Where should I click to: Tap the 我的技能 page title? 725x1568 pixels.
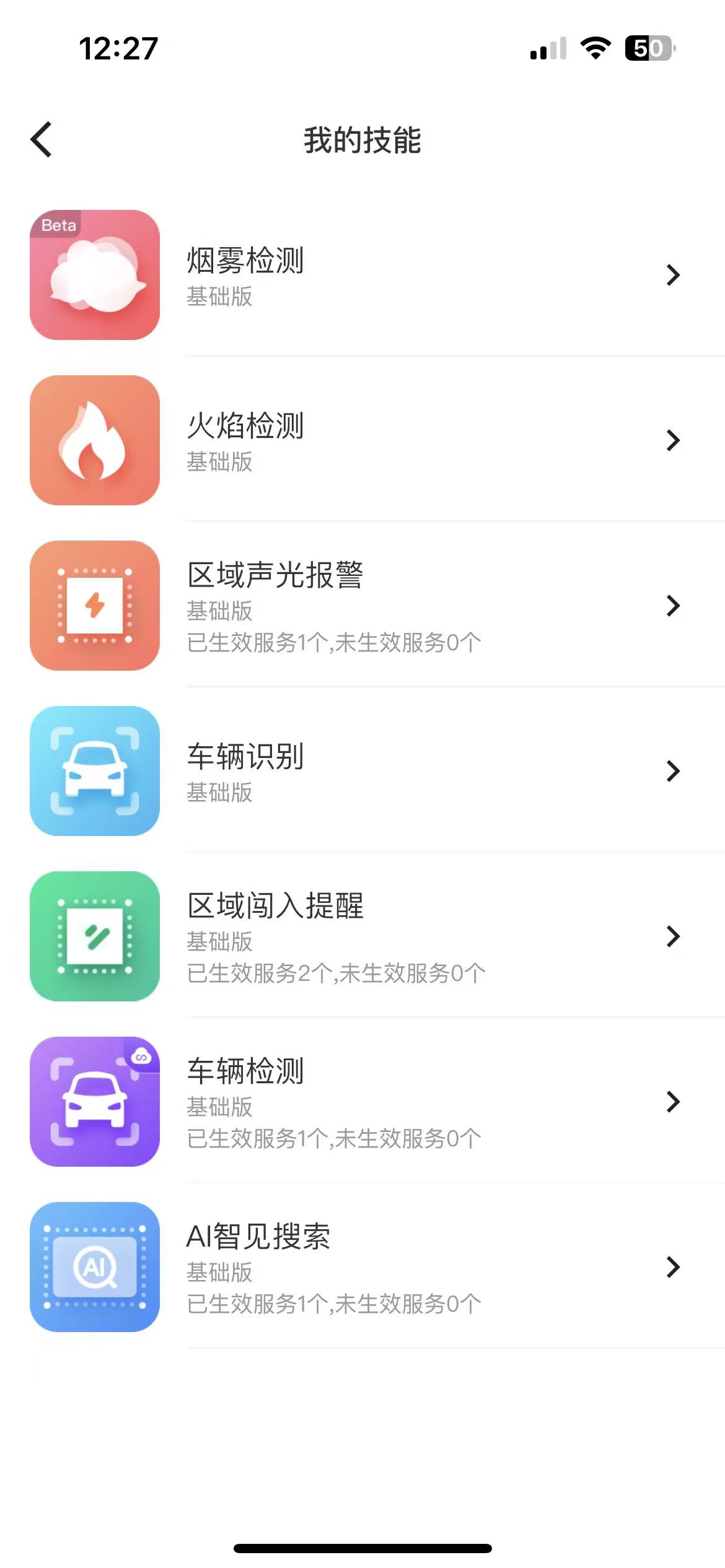click(x=362, y=139)
